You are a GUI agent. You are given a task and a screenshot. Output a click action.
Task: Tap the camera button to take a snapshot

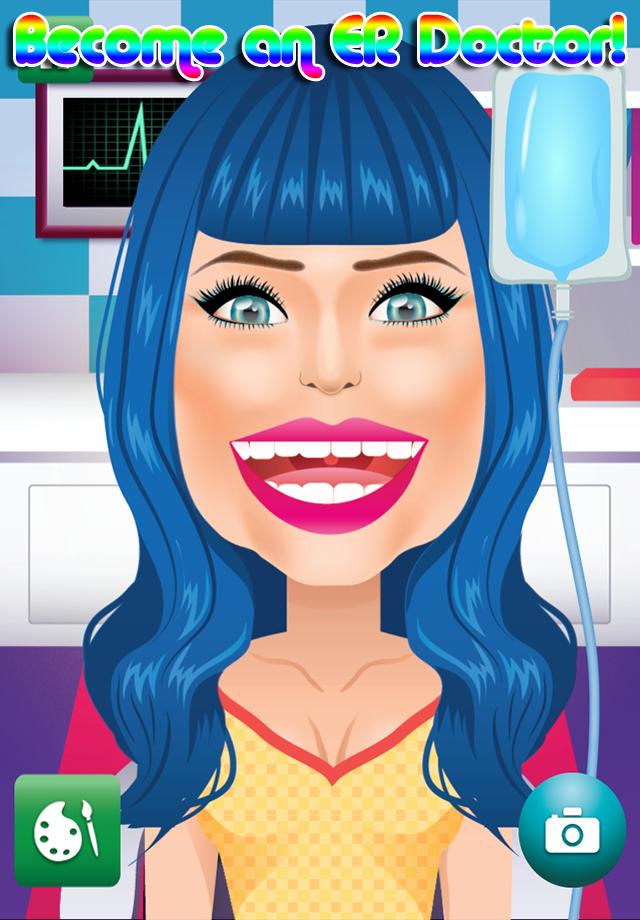pos(572,830)
